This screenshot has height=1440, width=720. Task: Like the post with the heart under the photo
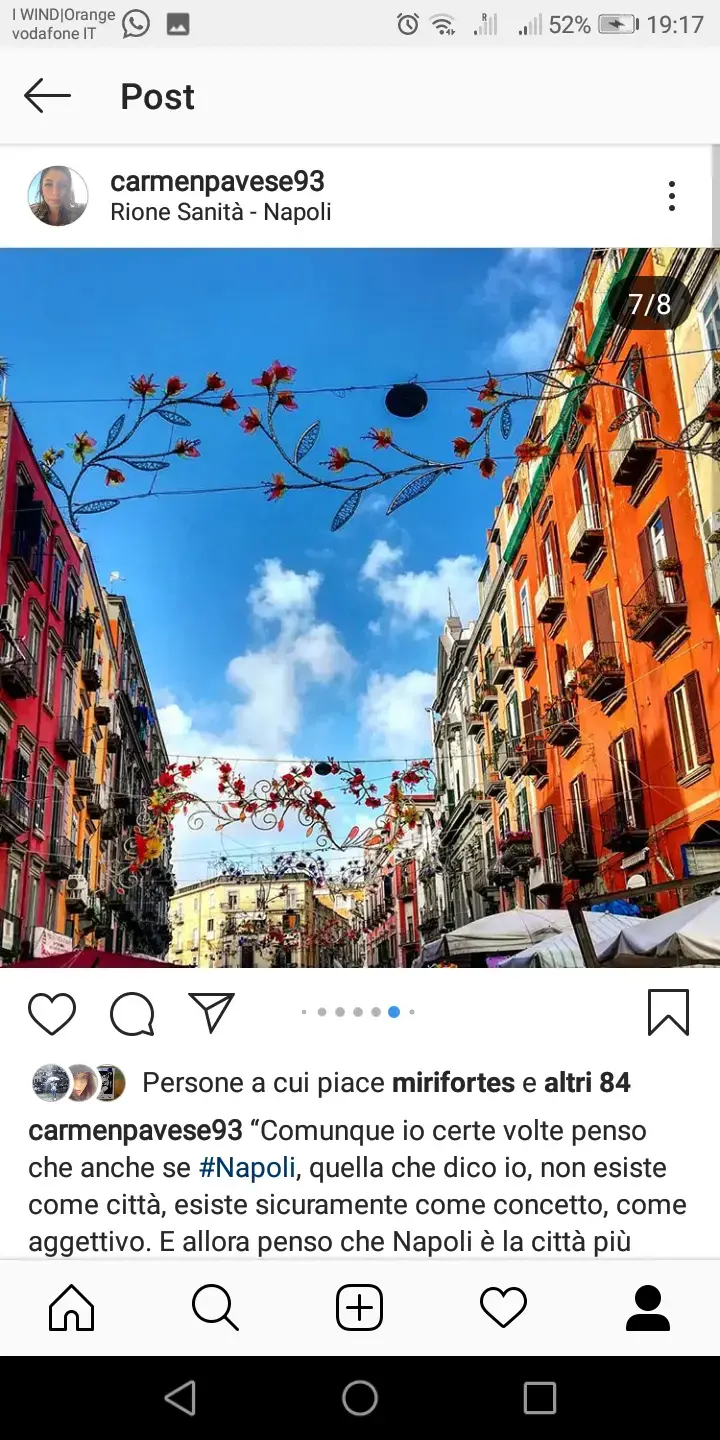tap(52, 1013)
